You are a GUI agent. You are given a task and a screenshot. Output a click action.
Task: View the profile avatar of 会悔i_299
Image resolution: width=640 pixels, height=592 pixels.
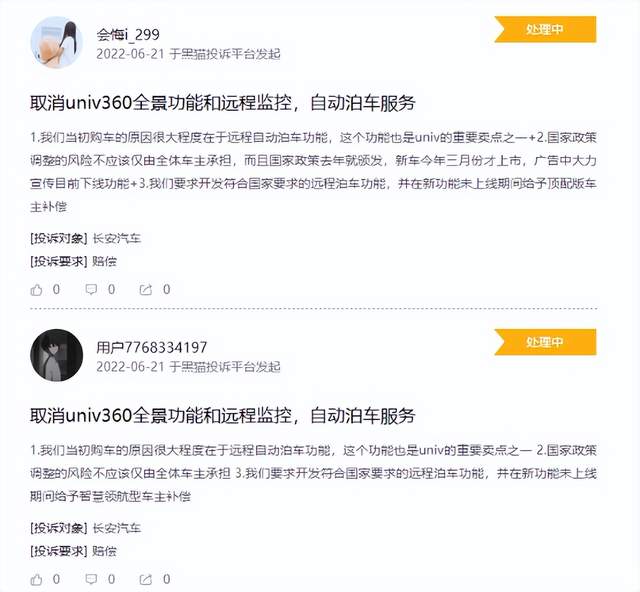tap(56, 40)
